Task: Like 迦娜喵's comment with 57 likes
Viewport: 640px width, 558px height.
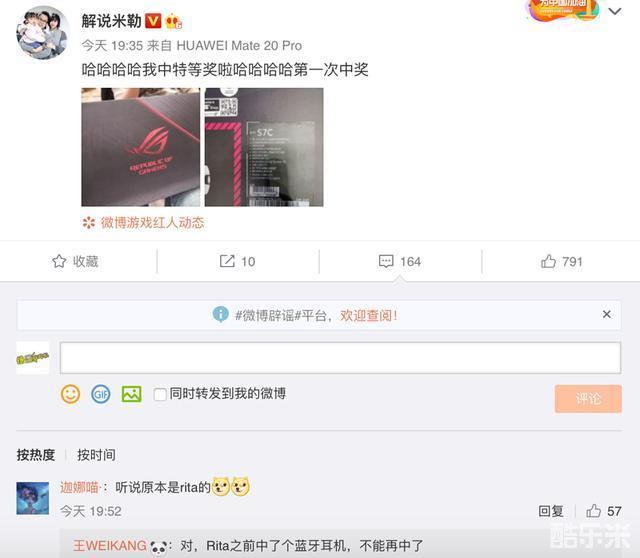Action: pos(603,511)
